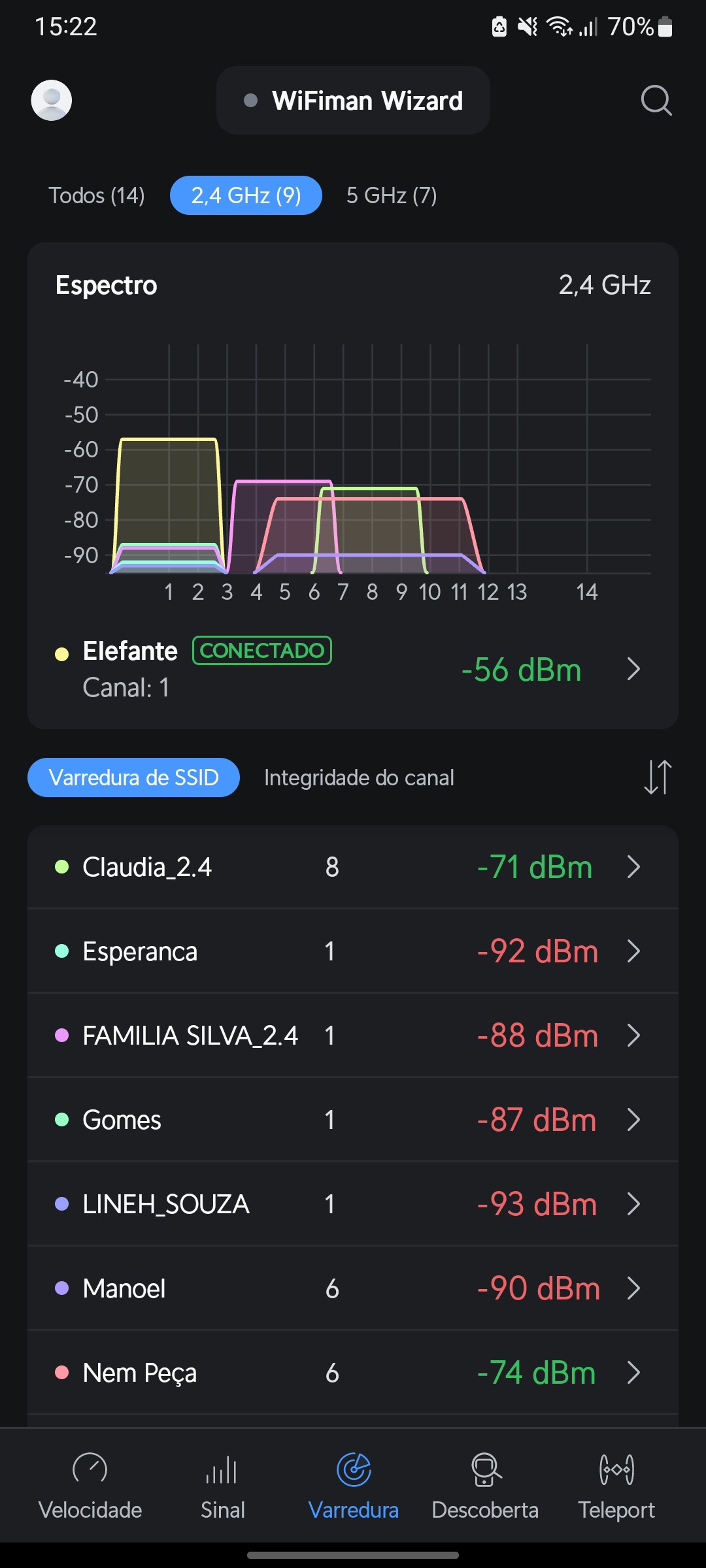Switch to the Todos (14) filter
Viewport: 706px width, 1568px height.
(x=97, y=195)
